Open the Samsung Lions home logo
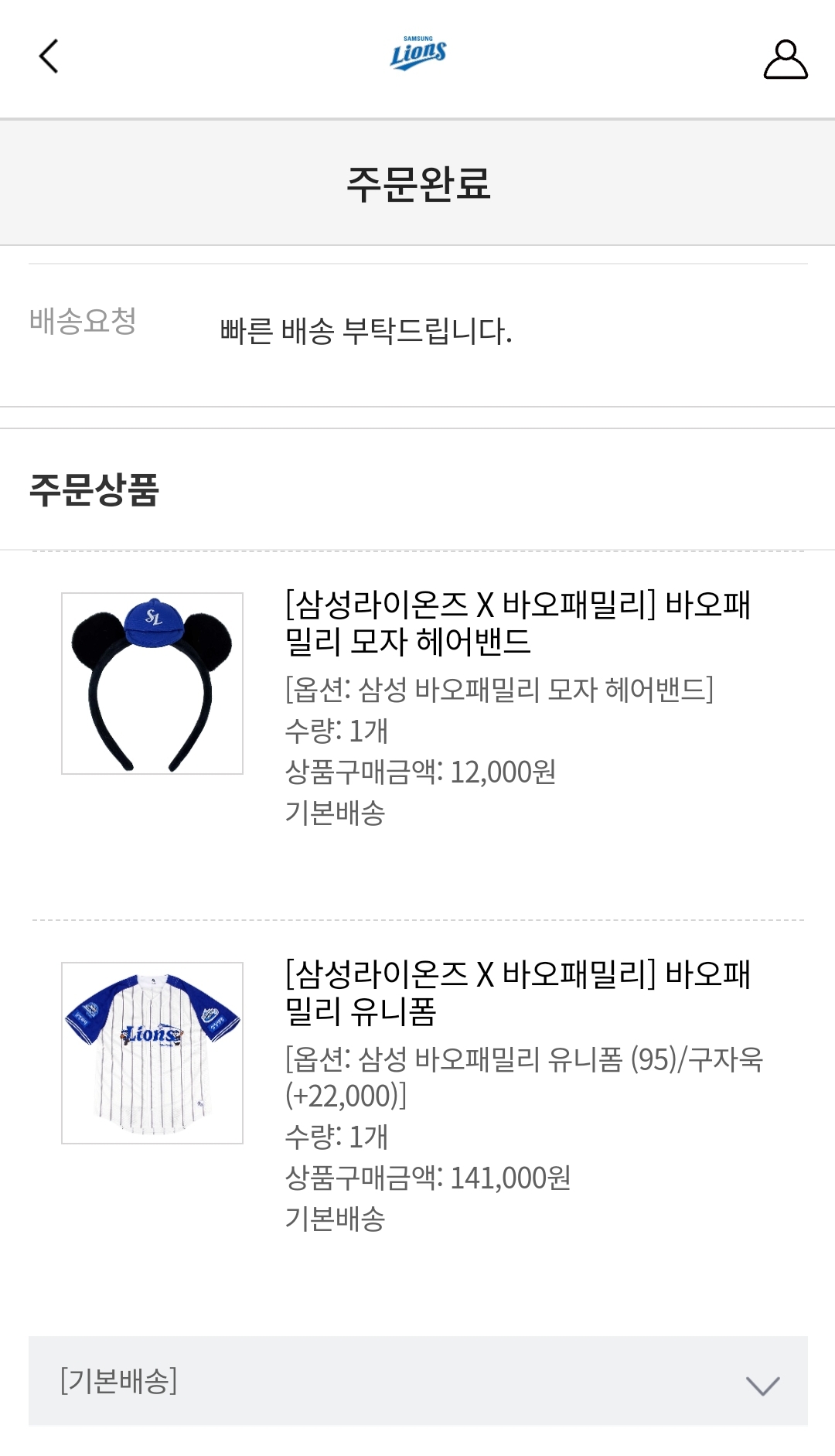Image resolution: width=835 pixels, height=1456 pixels. pyautogui.click(x=417, y=53)
